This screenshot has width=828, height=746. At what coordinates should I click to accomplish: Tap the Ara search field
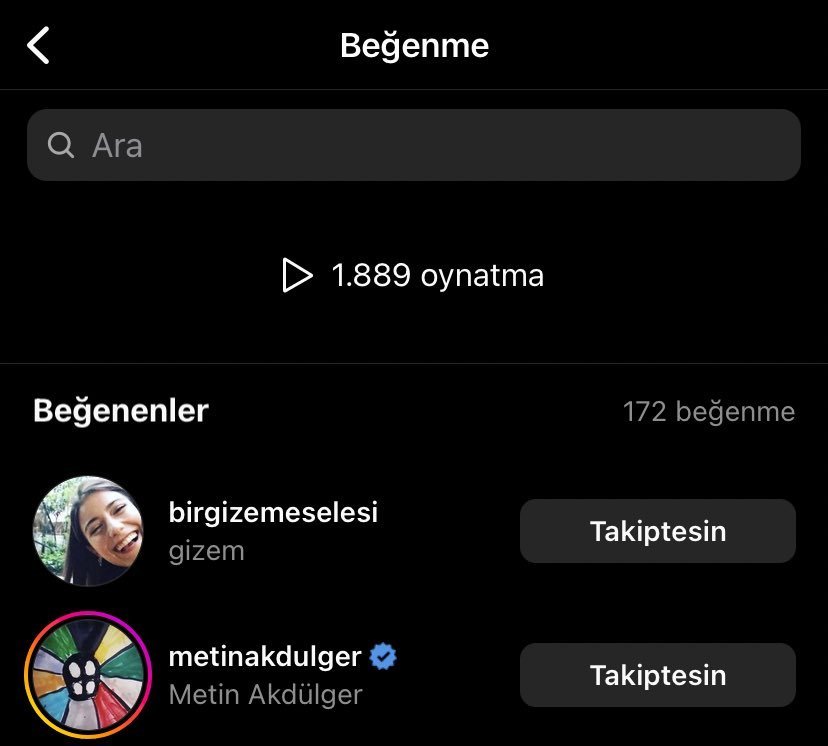(414, 146)
